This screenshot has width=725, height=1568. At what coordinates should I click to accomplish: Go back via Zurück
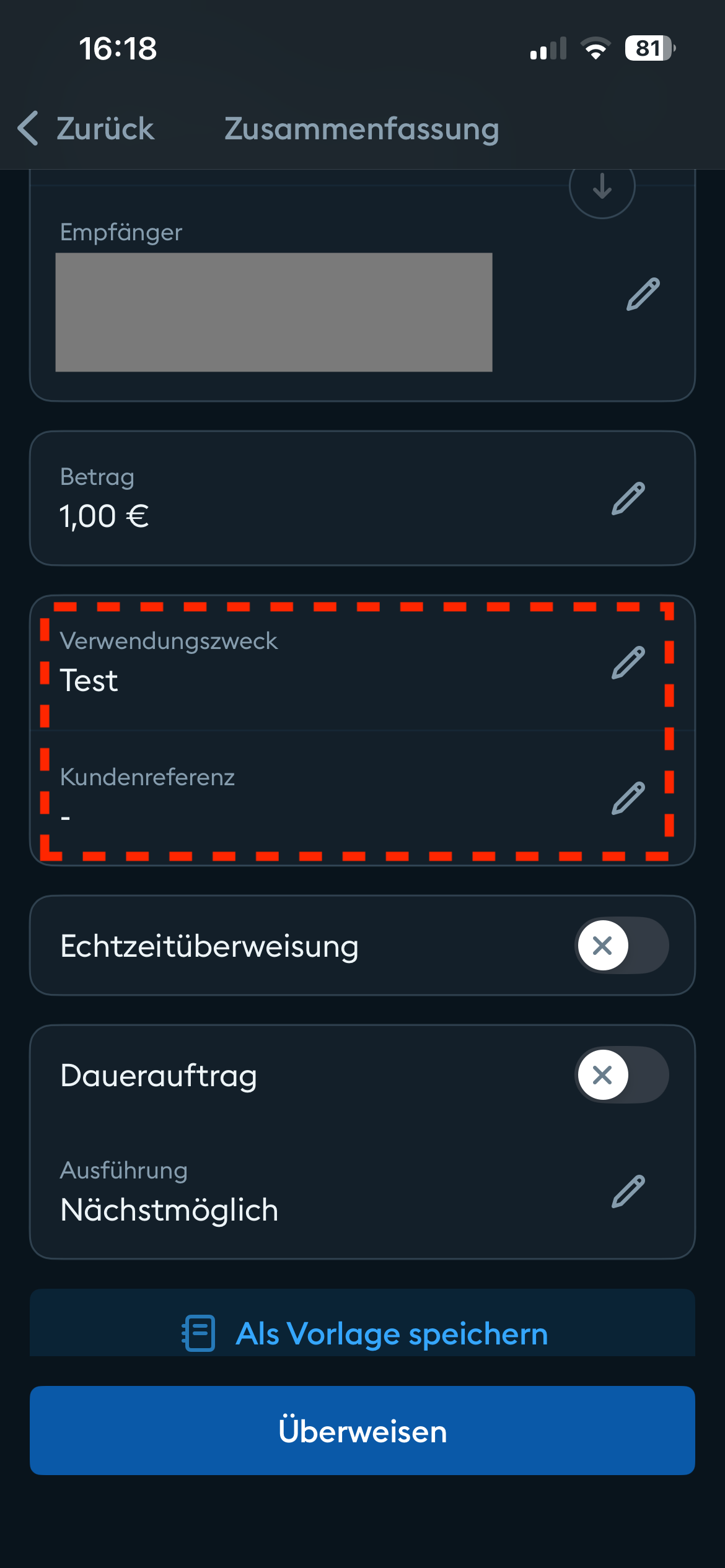(86, 129)
